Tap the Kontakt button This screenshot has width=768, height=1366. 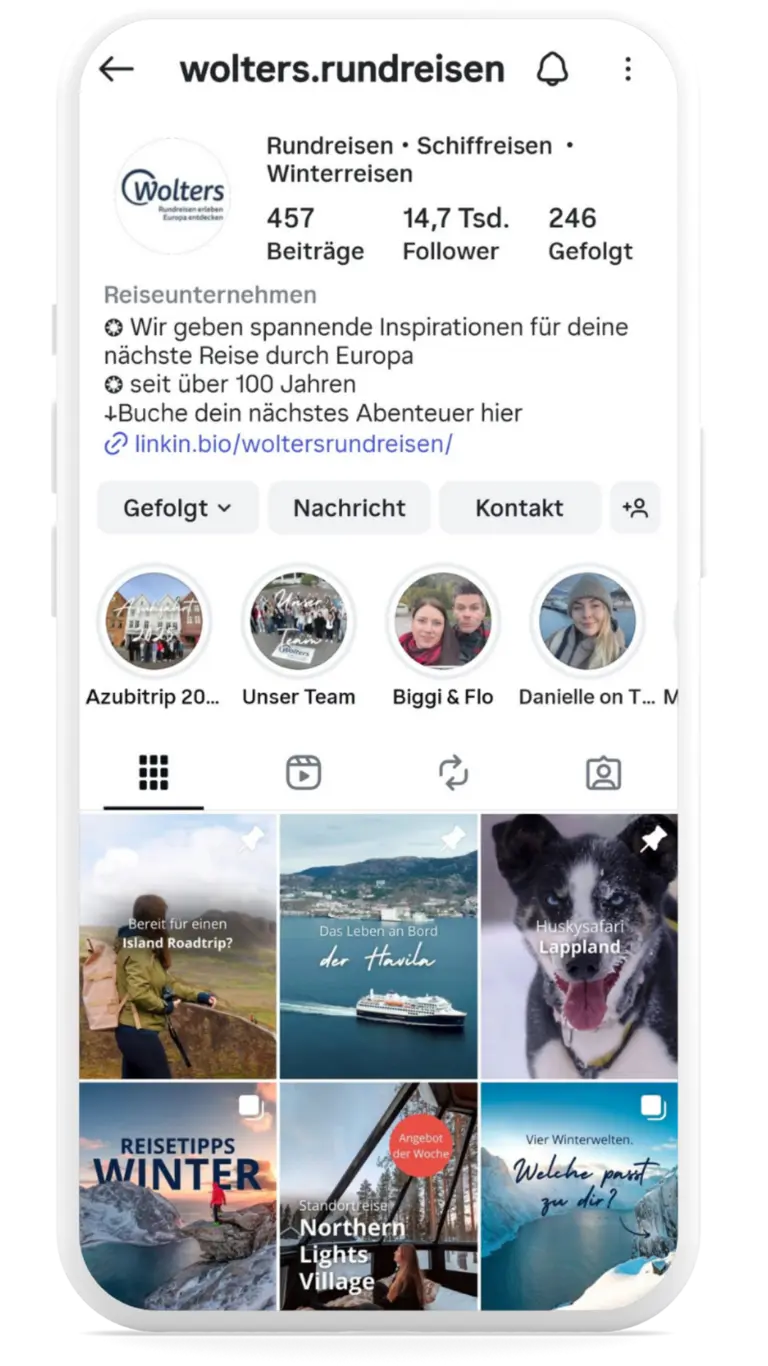point(519,508)
